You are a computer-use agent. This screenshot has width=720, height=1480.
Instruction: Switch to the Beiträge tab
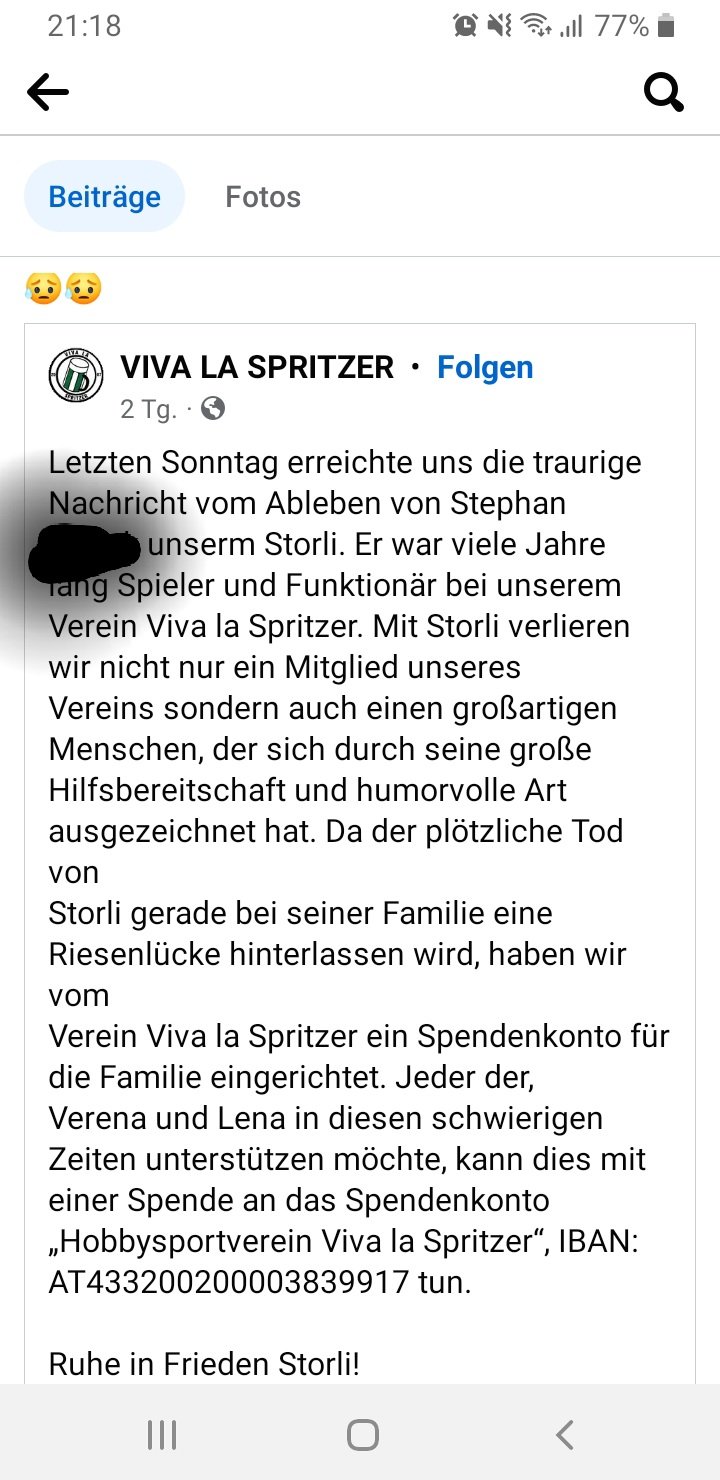[x=105, y=197]
